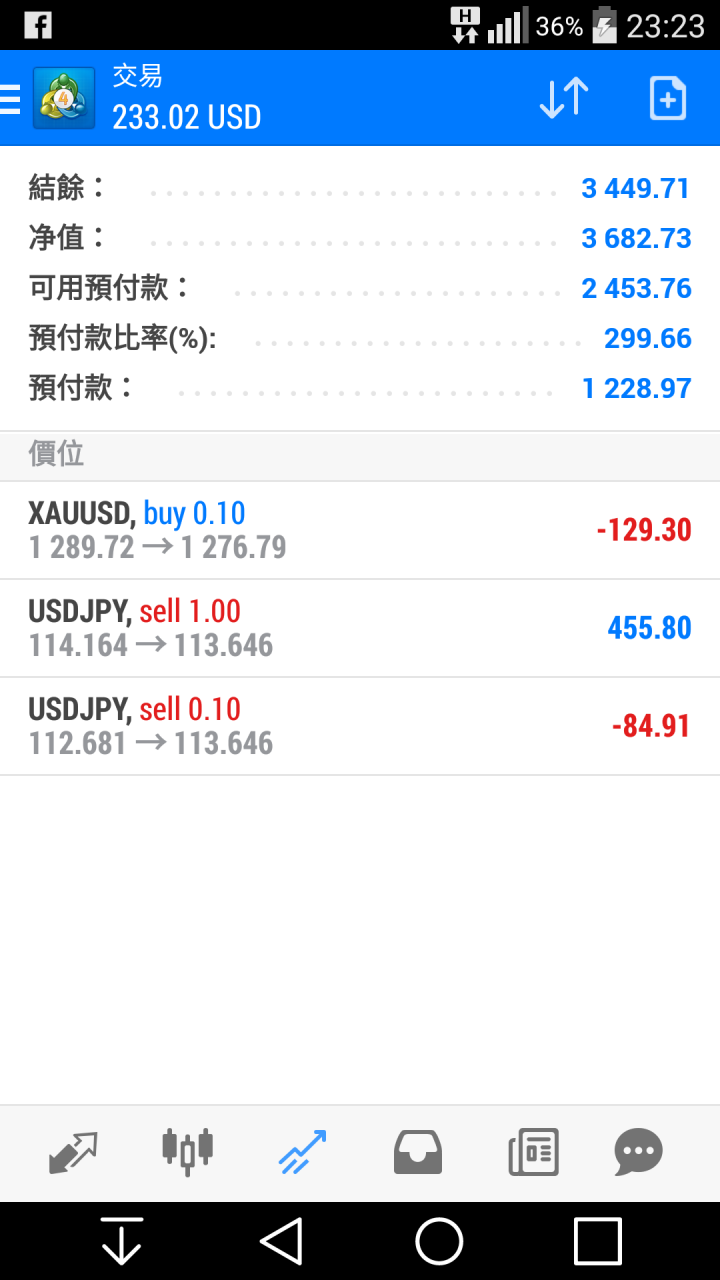This screenshot has width=720, height=1280.
Task: Create a new order
Action: (x=667, y=99)
